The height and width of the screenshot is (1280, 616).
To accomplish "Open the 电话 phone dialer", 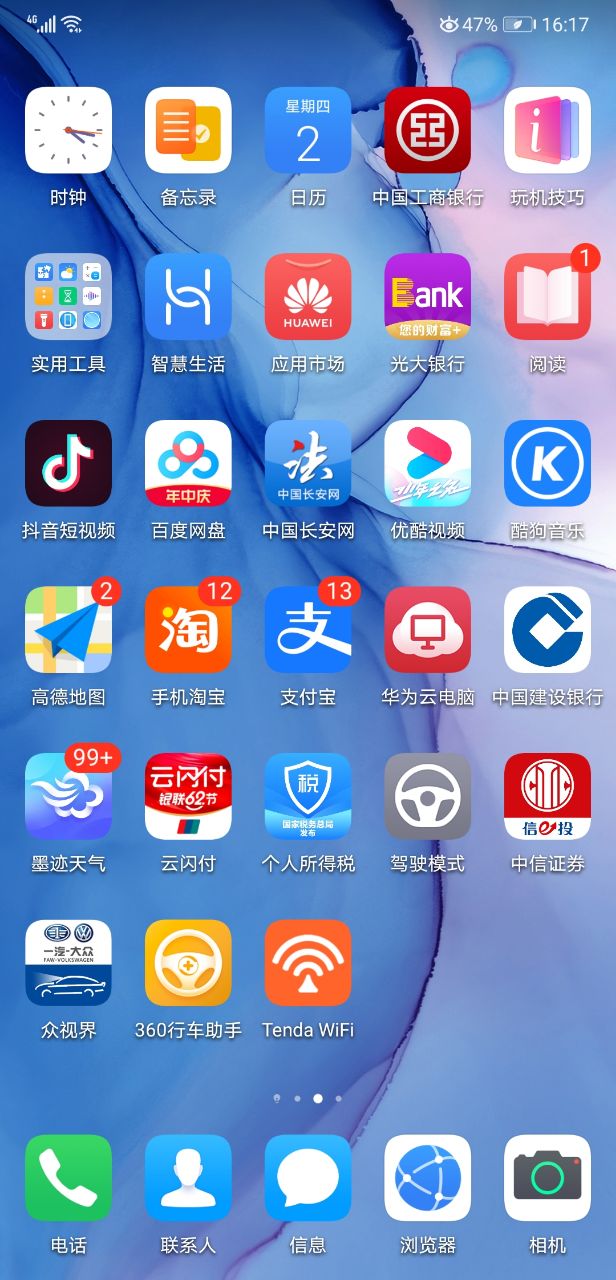I will [68, 1177].
